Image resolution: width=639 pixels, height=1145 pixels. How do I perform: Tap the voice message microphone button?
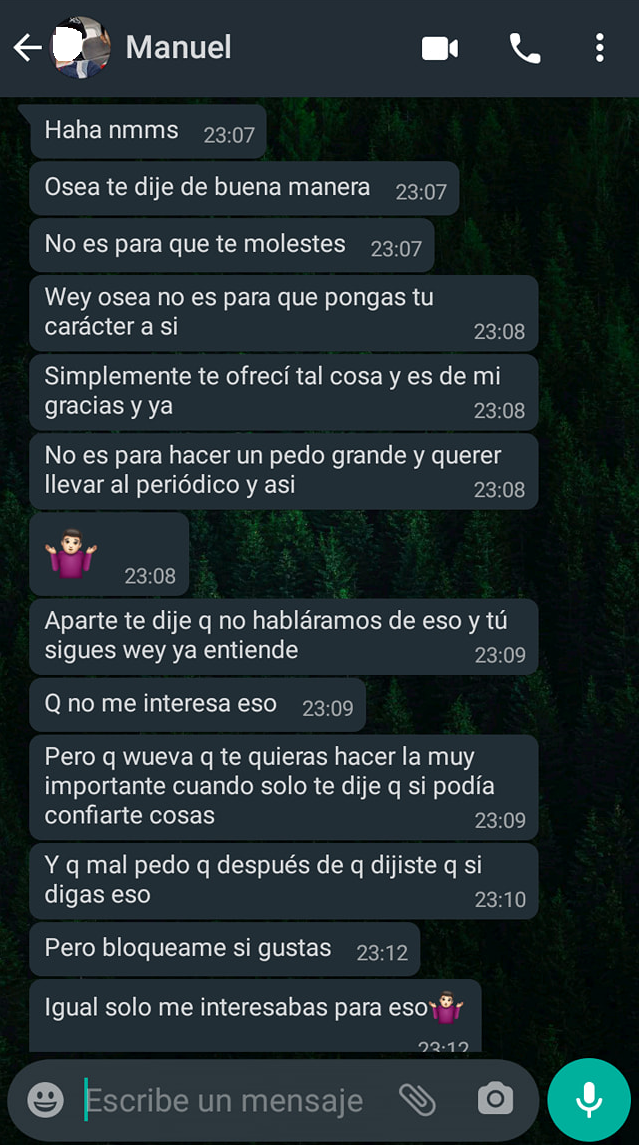click(x=589, y=1100)
